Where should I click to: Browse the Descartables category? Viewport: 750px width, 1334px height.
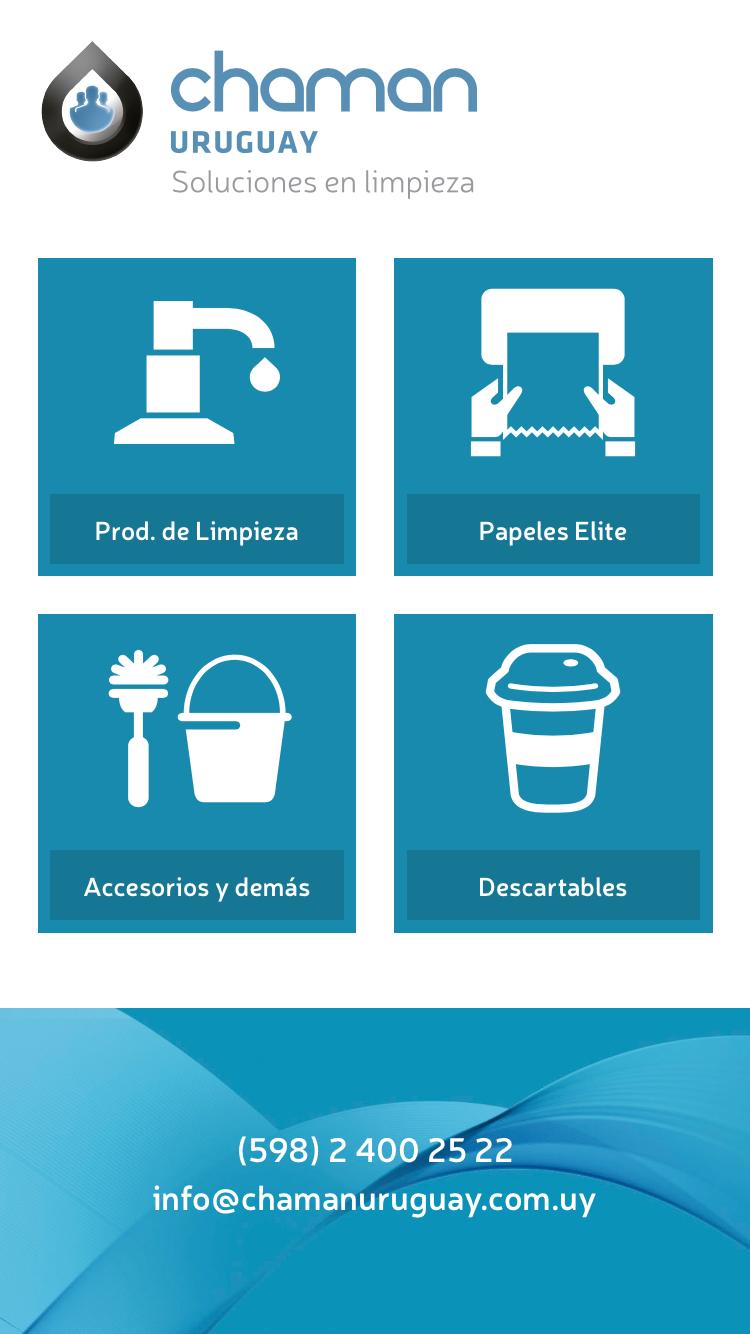pyautogui.click(x=553, y=773)
